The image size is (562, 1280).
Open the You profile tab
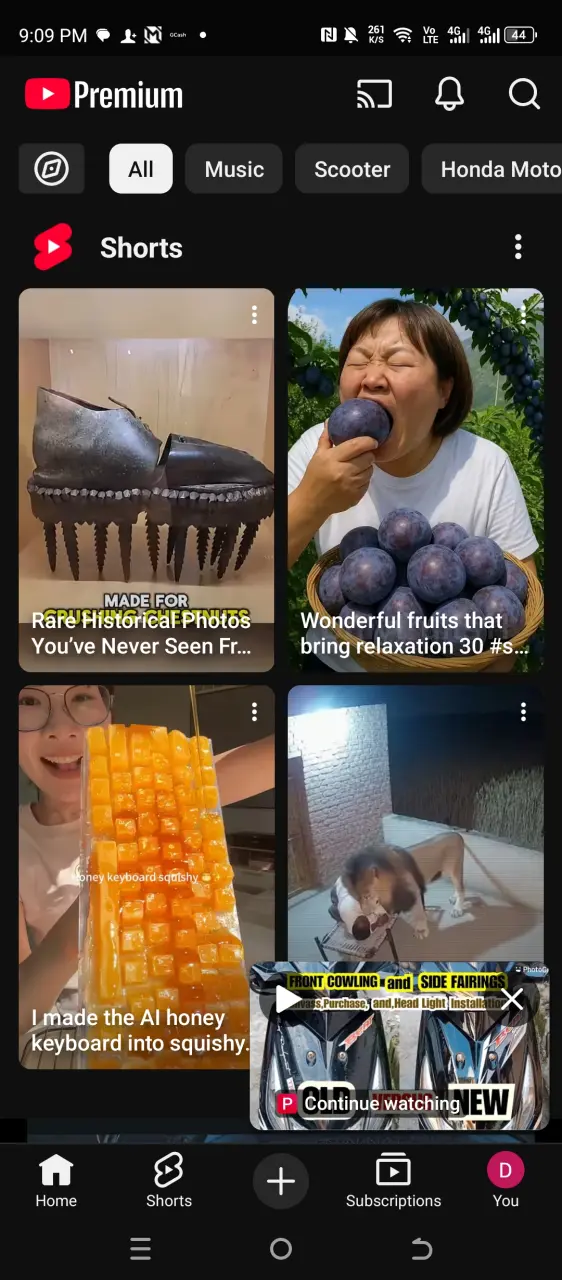[506, 1181]
